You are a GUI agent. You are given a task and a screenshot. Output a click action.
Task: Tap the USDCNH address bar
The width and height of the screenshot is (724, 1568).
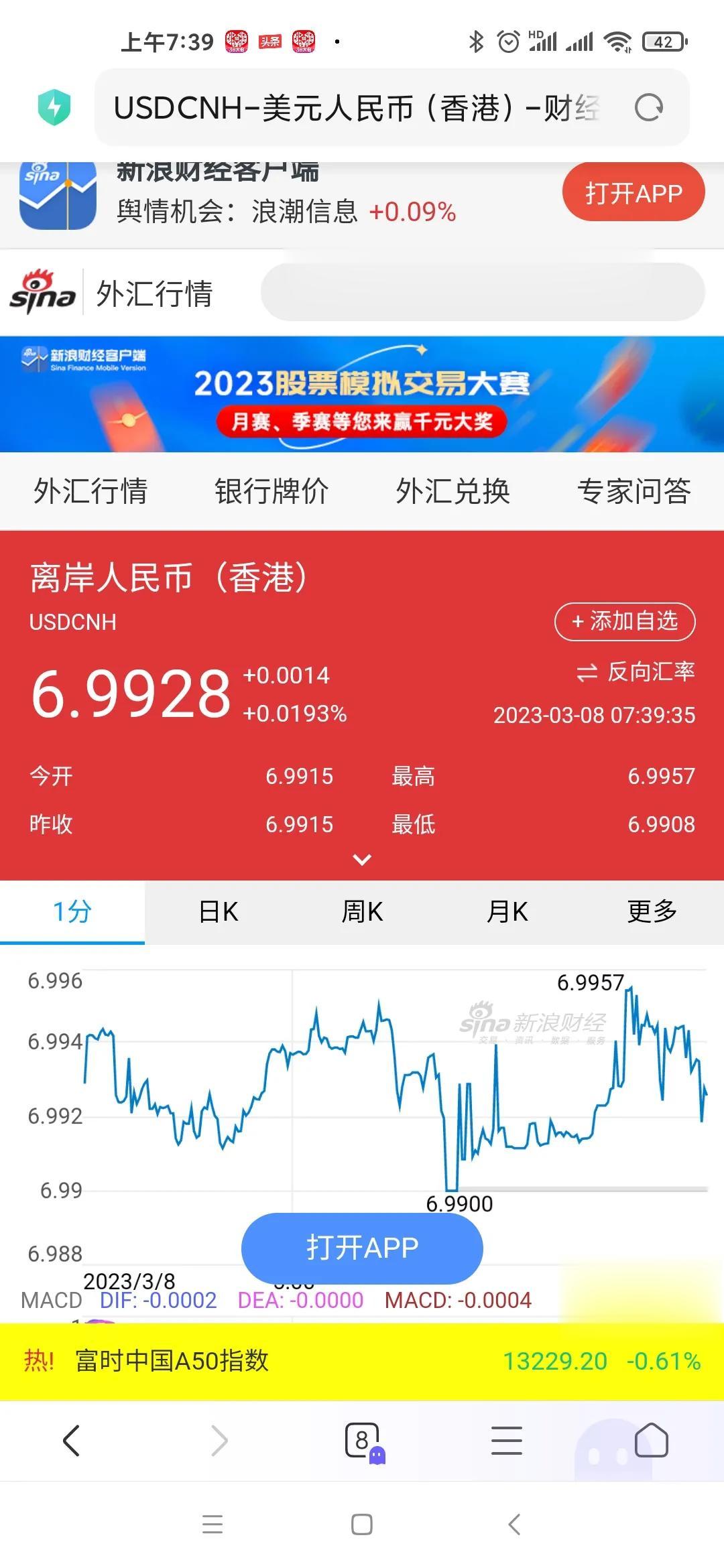tap(355, 108)
